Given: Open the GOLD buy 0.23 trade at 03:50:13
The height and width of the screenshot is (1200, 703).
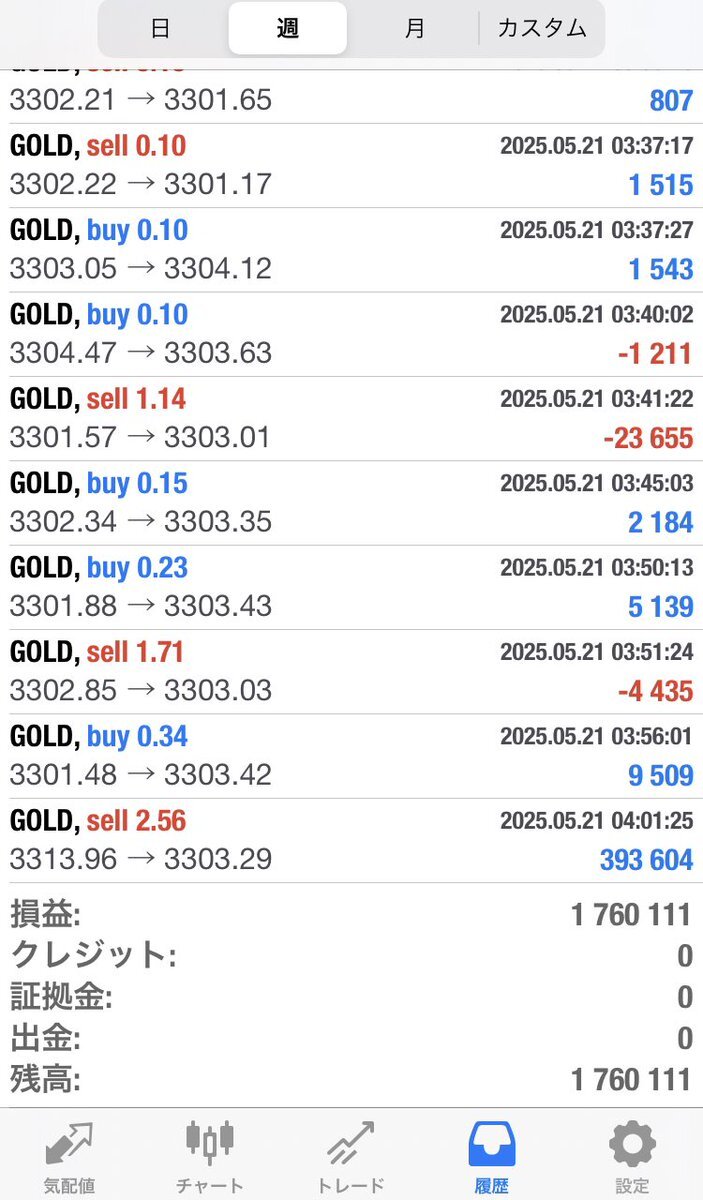Looking at the screenshot, I should point(351,588).
